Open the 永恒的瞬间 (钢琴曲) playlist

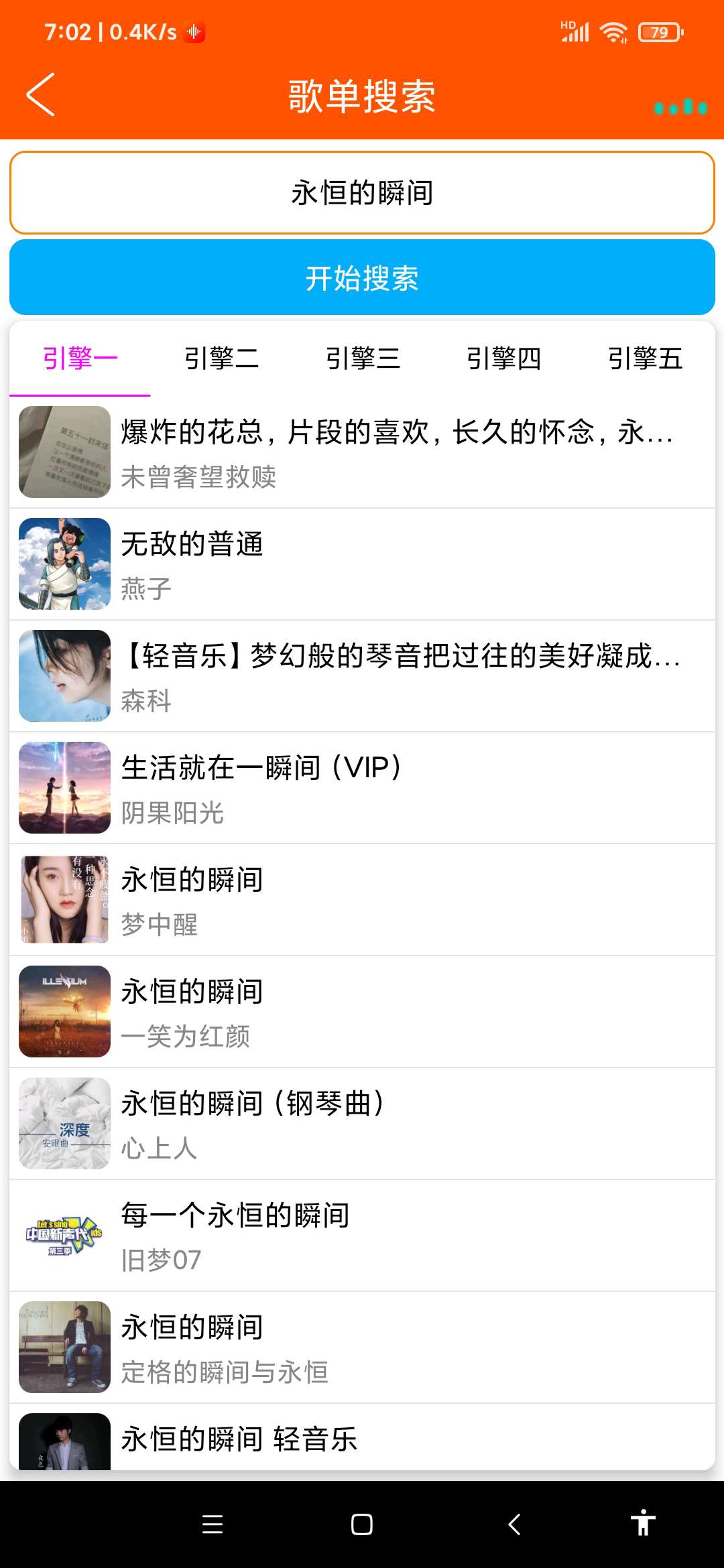tap(362, 1124)
